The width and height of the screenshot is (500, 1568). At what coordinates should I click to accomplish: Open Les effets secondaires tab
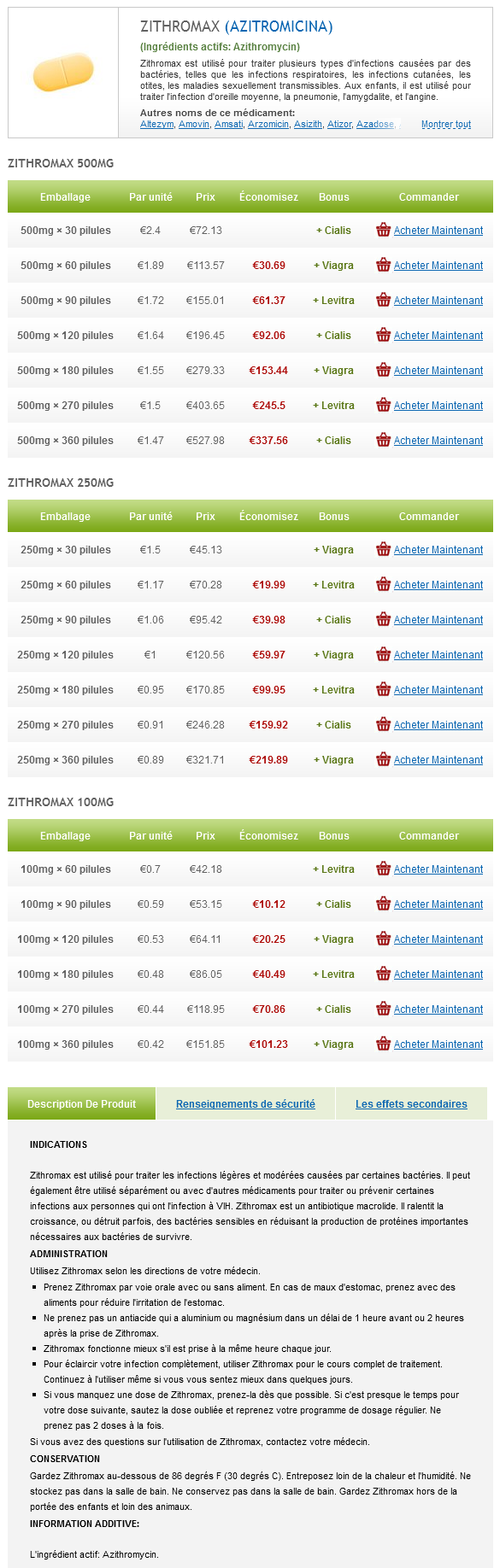point(411,1104)
